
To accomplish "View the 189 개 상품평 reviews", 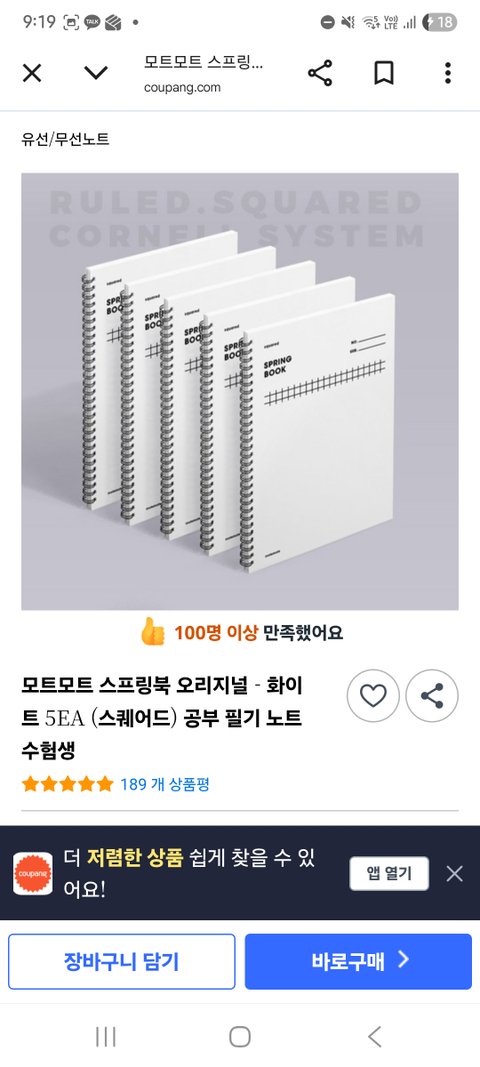I will [x=165, y=784].
